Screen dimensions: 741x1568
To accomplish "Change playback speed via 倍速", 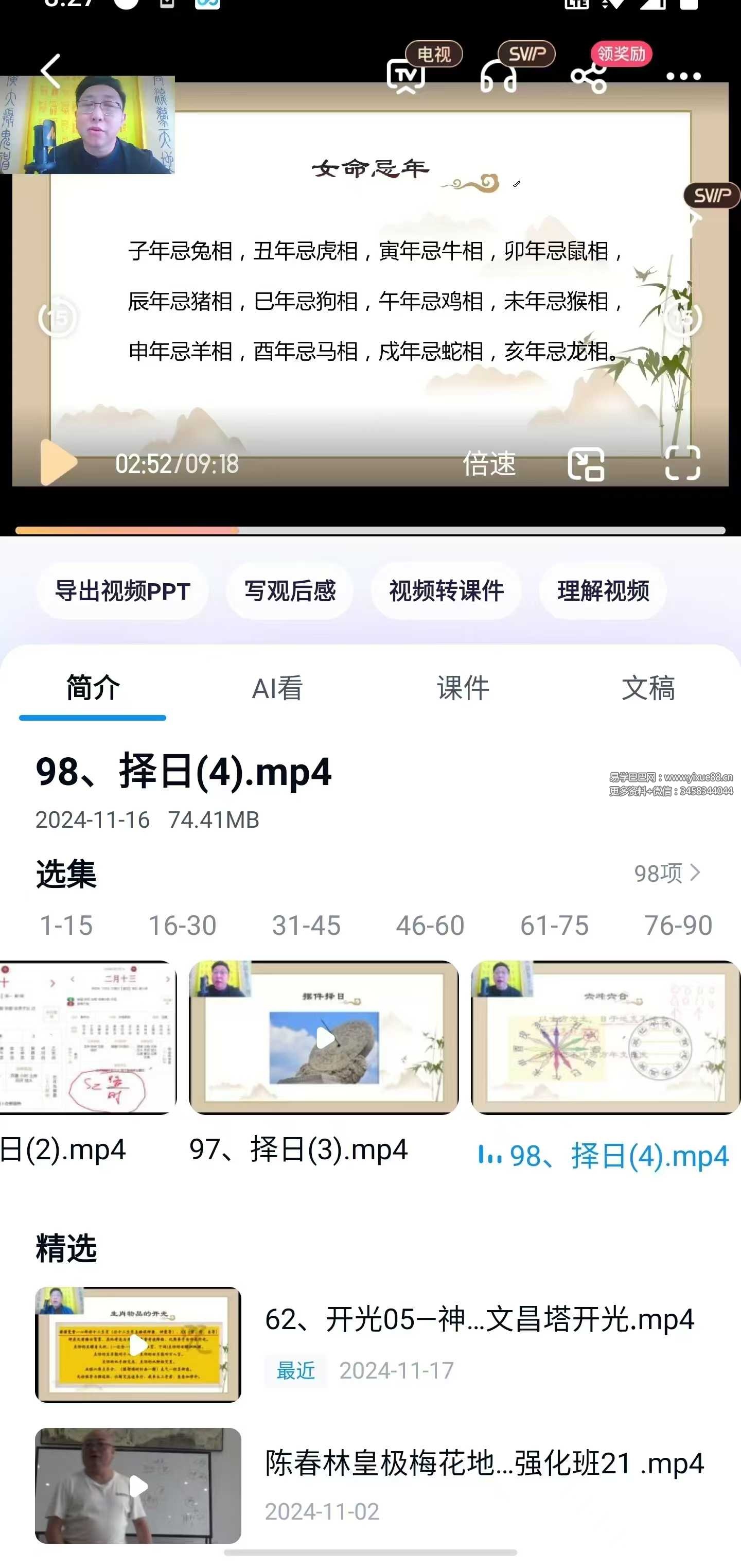I will (489, 464).
